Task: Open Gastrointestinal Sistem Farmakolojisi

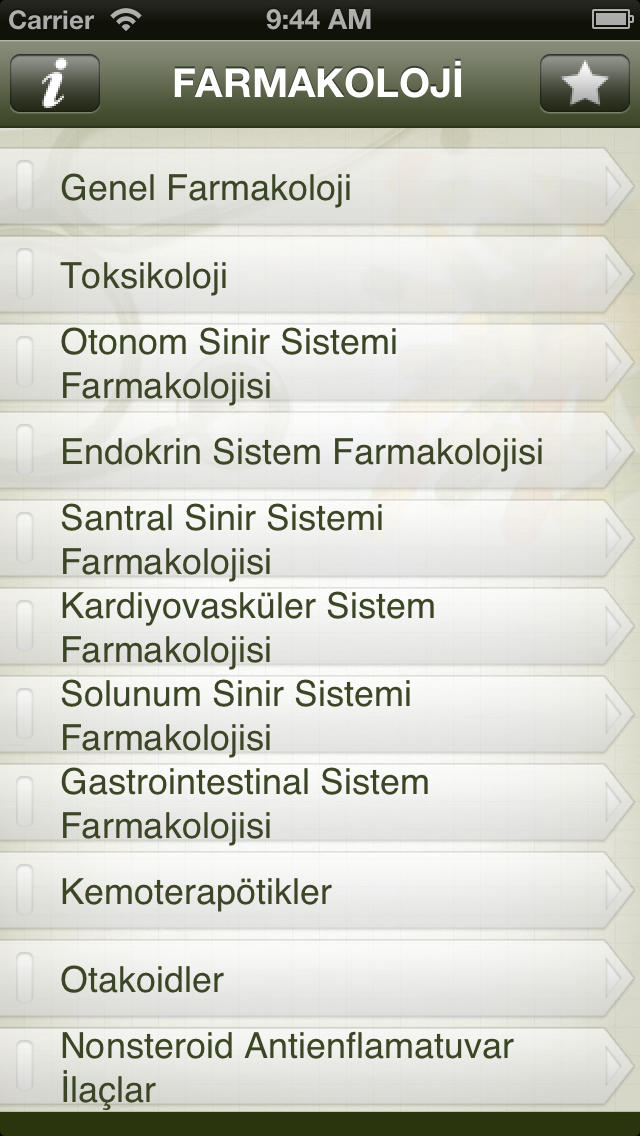Action: click(x=310, y=803)
